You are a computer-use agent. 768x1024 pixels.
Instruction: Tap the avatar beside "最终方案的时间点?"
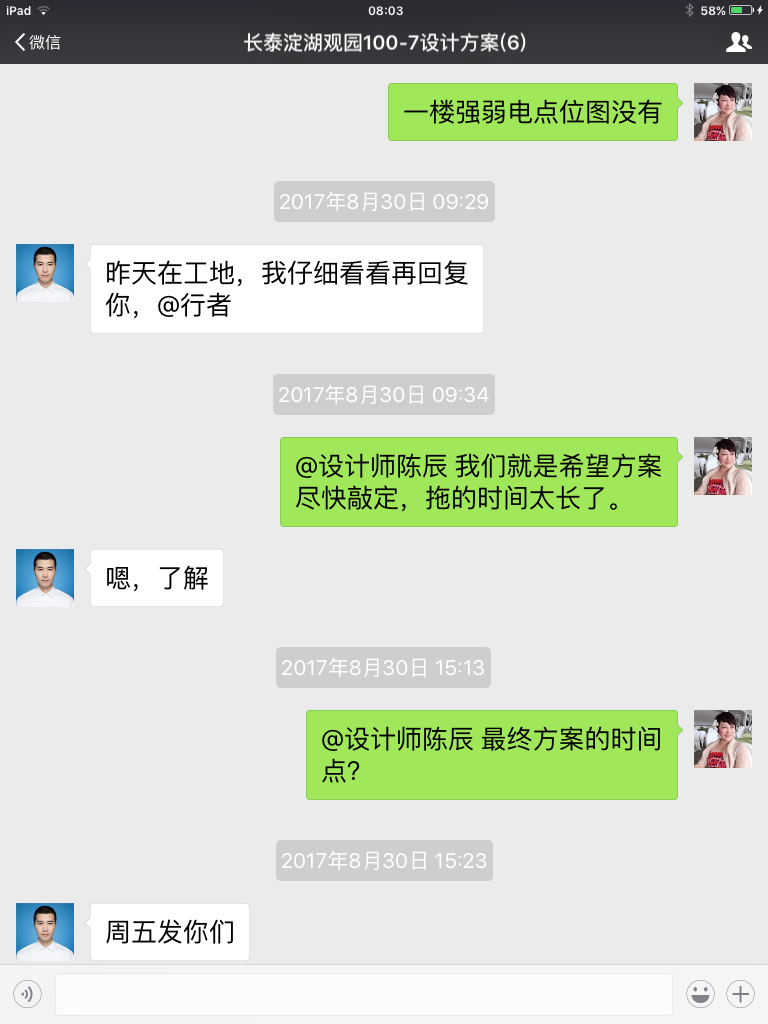(722, 739)
